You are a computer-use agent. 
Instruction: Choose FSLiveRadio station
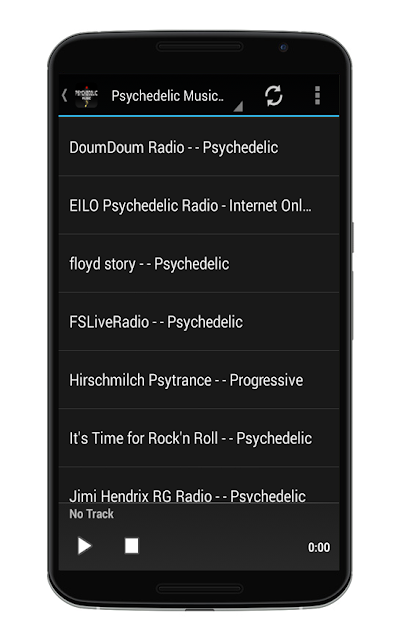(x=199, y=322)
